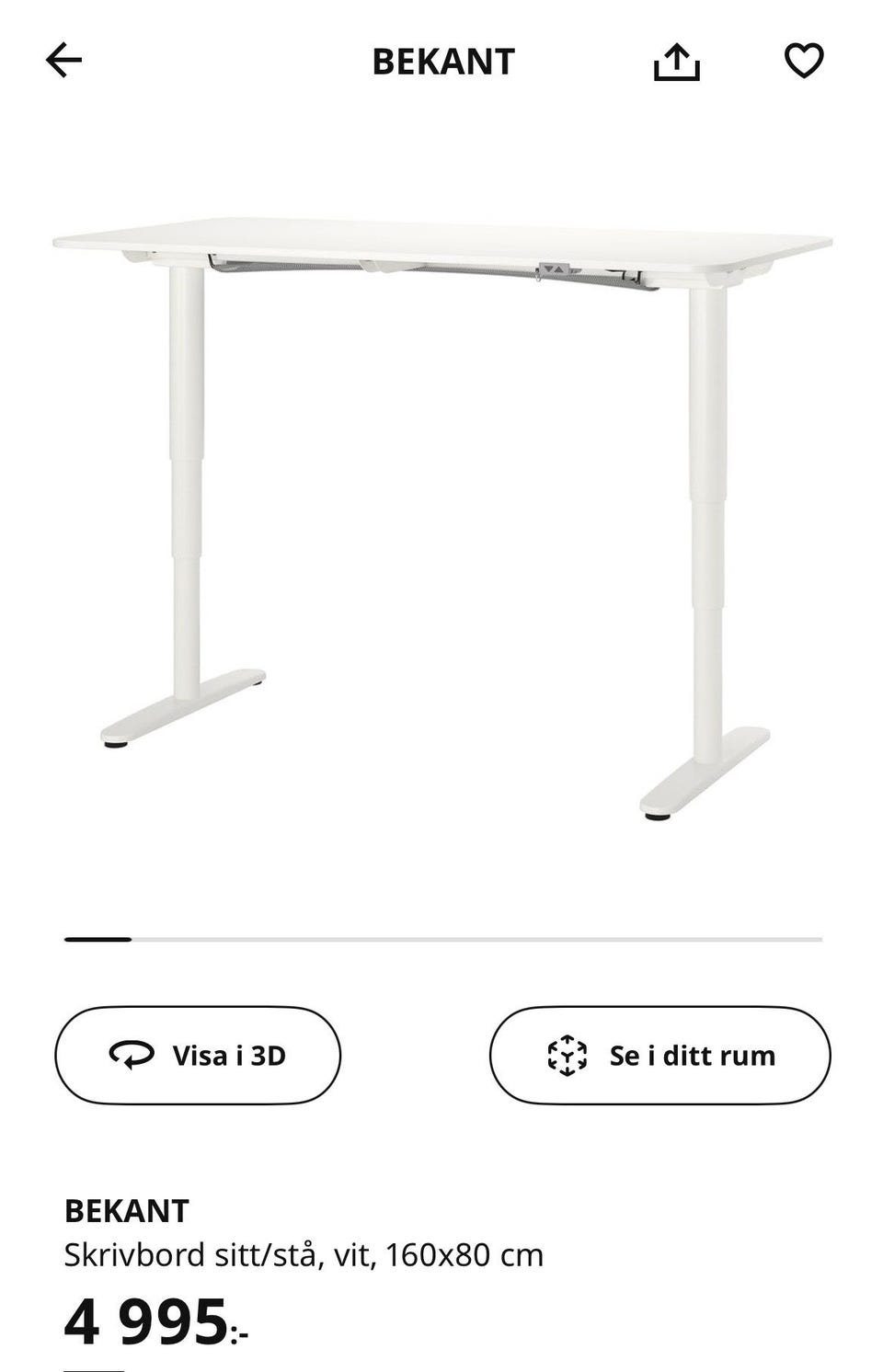Open the next product image in the carousel
The width and height of the screenshot is (883, 1372).
[441, 515]
